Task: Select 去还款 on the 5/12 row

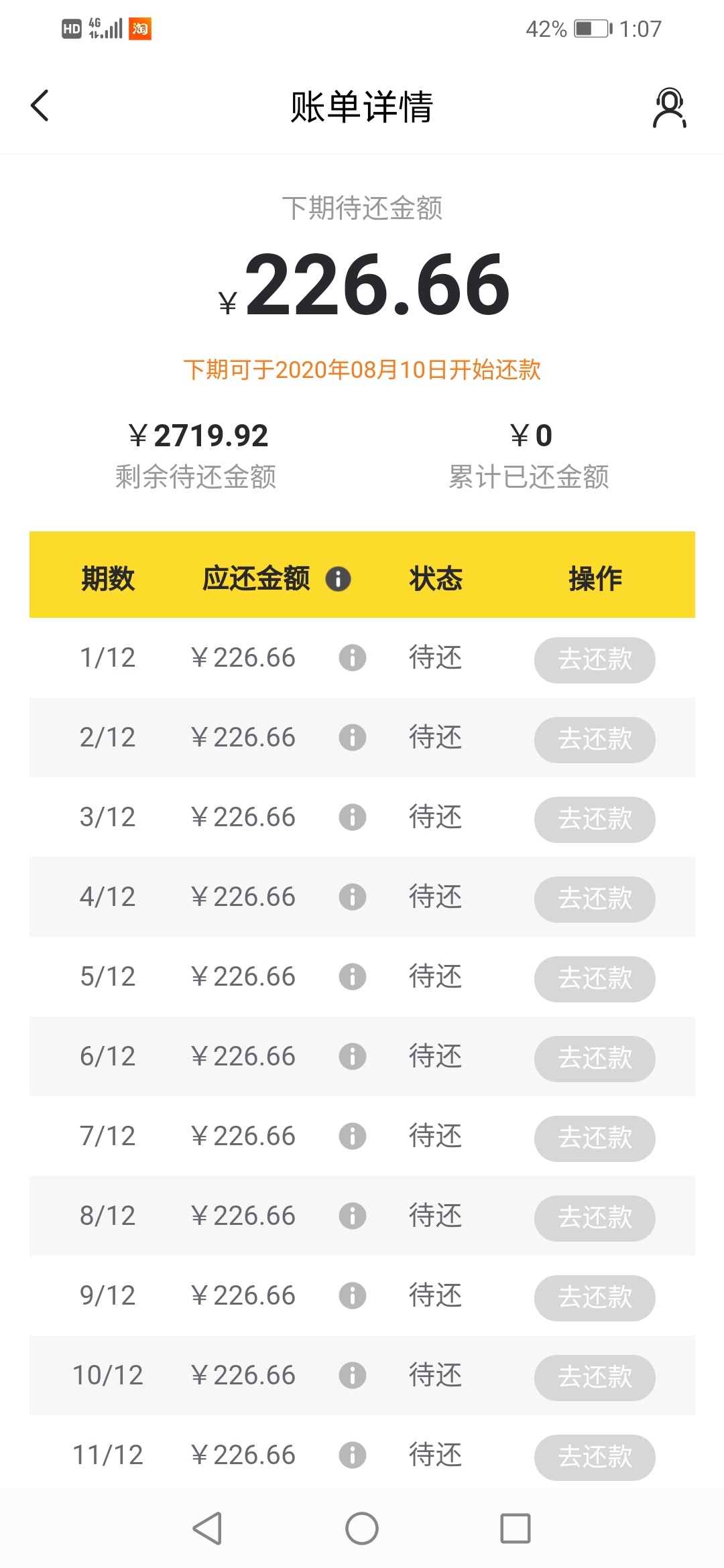Action: tap(595, 979)
